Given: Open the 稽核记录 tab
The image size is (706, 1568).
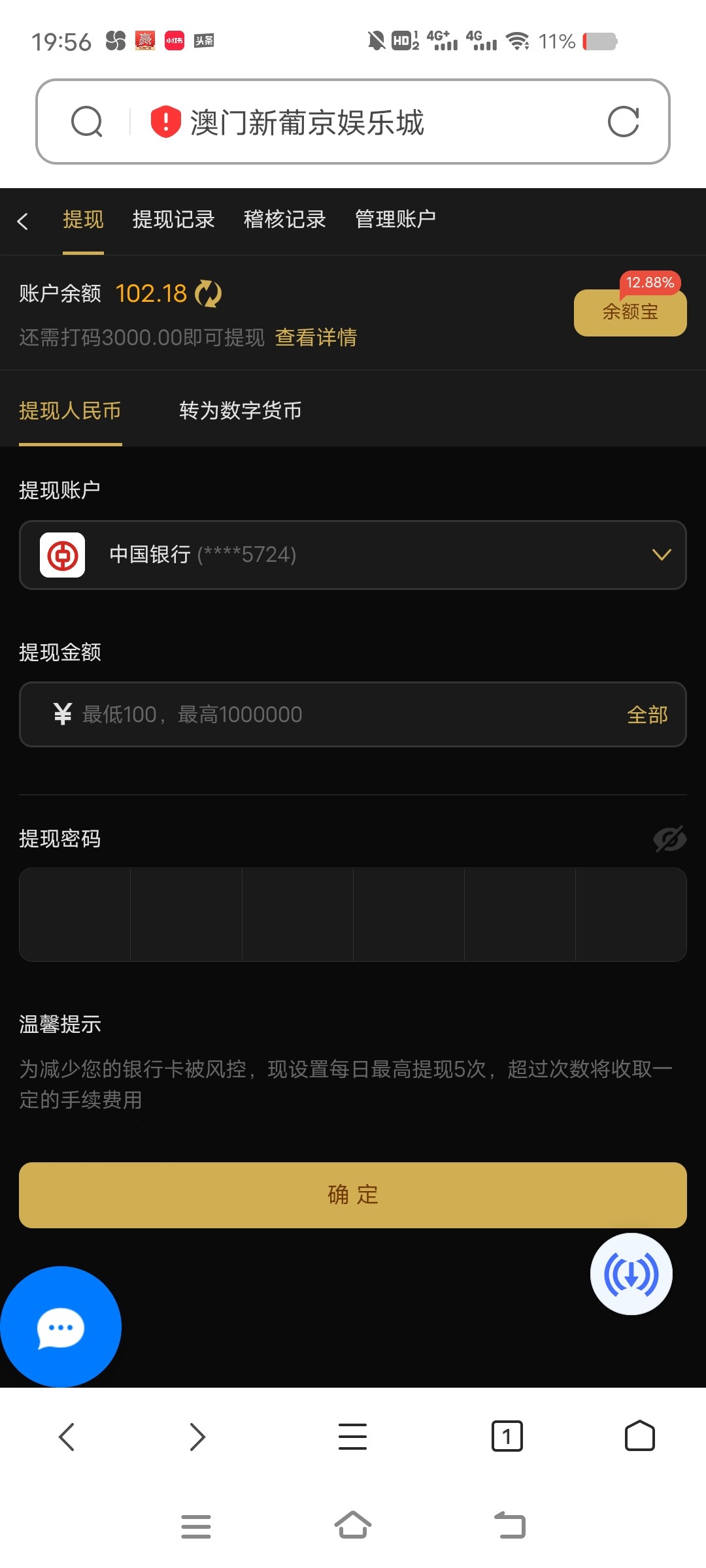Looking at the screenshot, I should (x=284, y=220).
